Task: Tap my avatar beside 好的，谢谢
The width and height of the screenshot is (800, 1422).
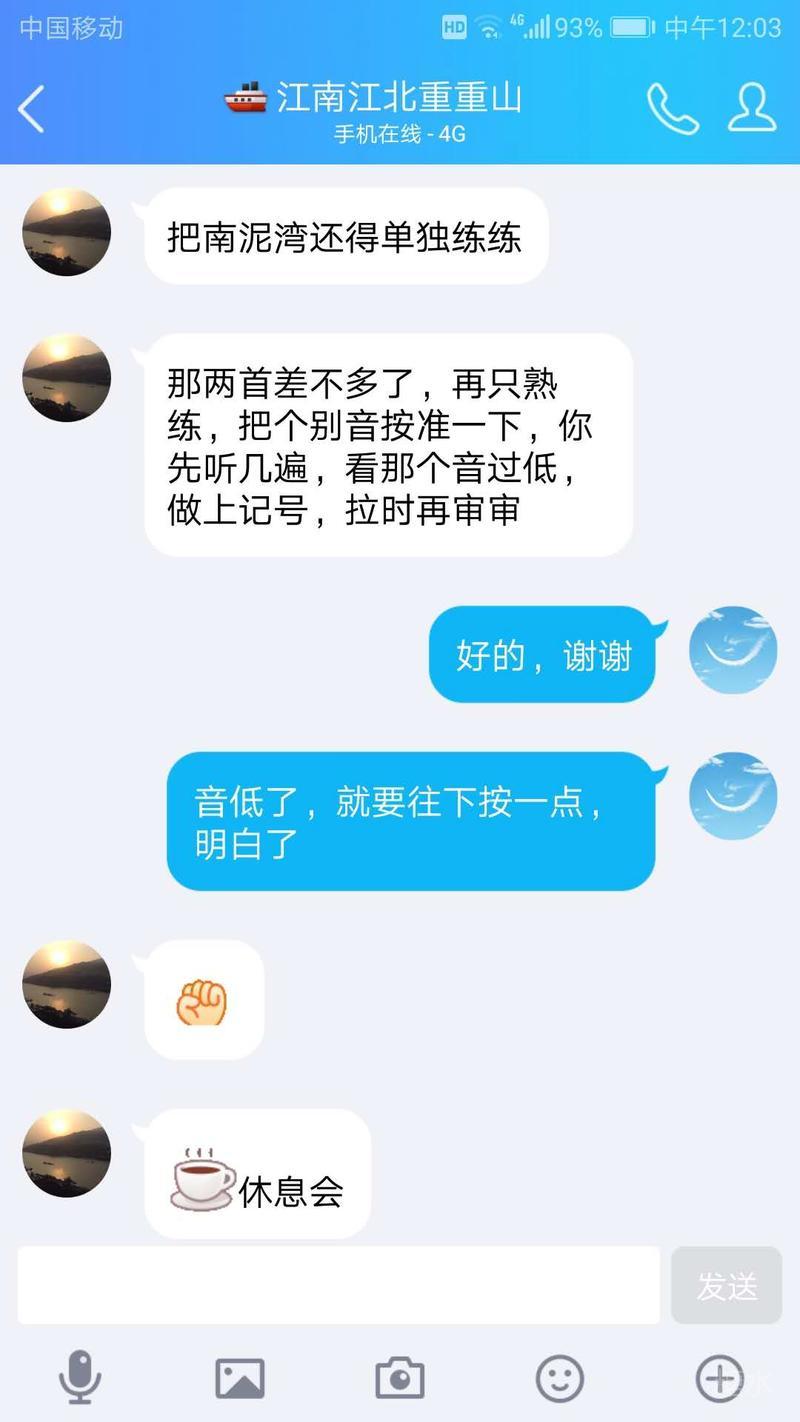Action: tap(733, 650)
